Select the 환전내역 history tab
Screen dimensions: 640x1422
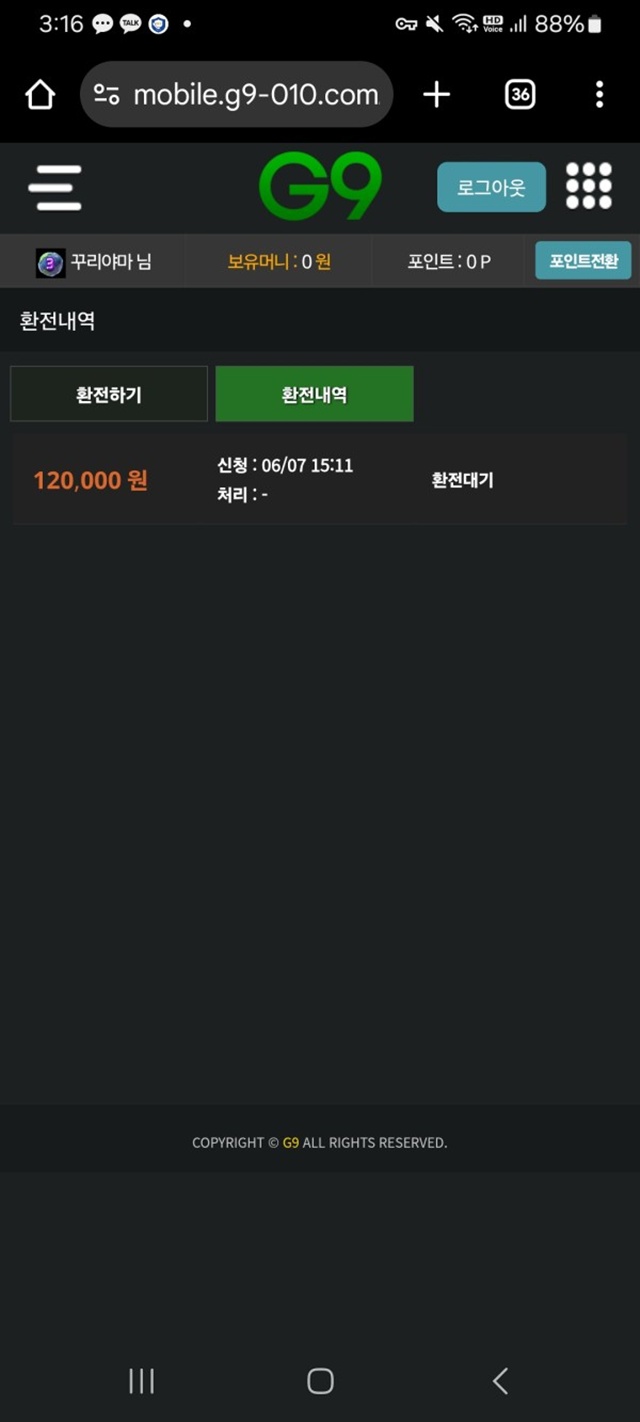(314, 394)
